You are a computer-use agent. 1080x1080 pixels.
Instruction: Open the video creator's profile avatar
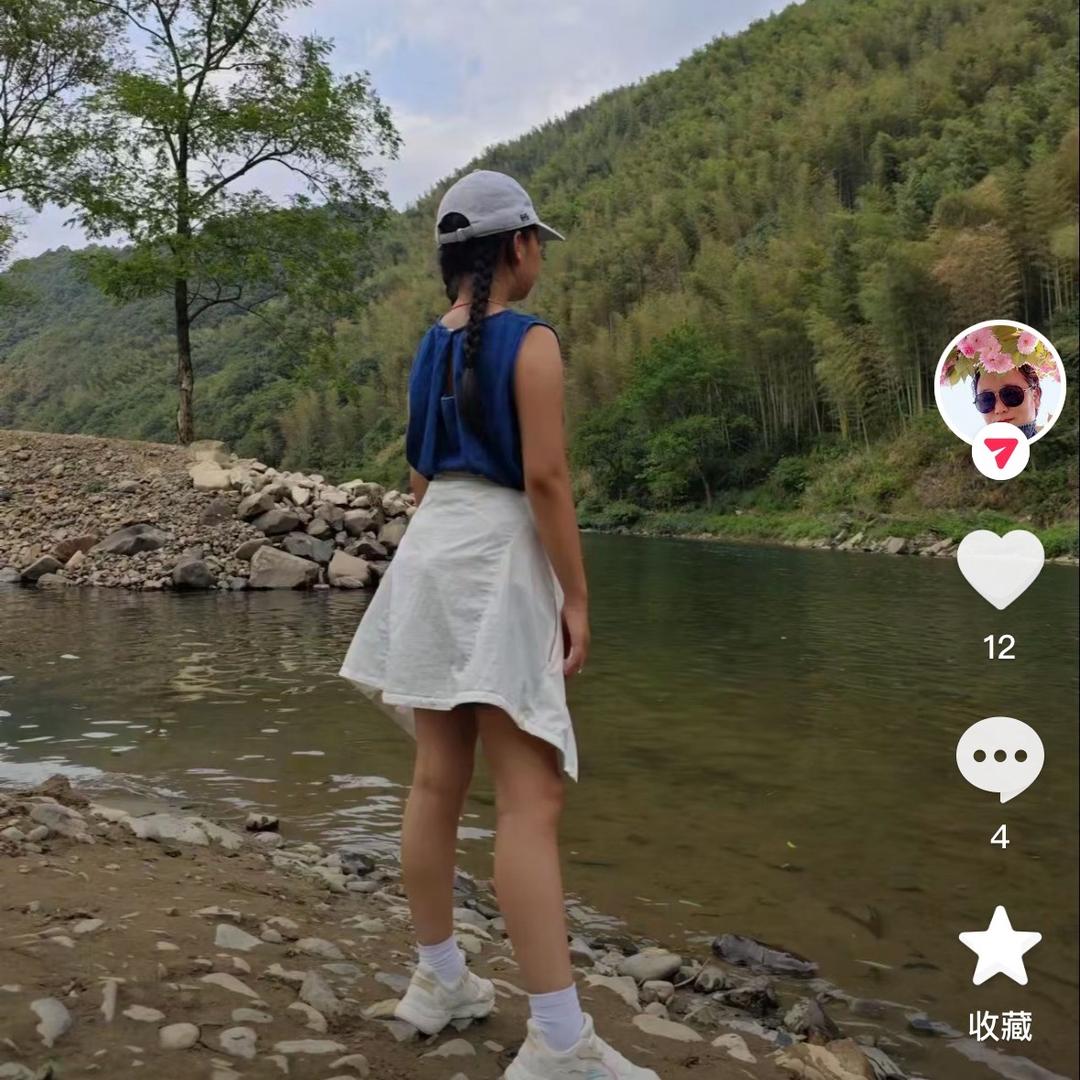999,380
